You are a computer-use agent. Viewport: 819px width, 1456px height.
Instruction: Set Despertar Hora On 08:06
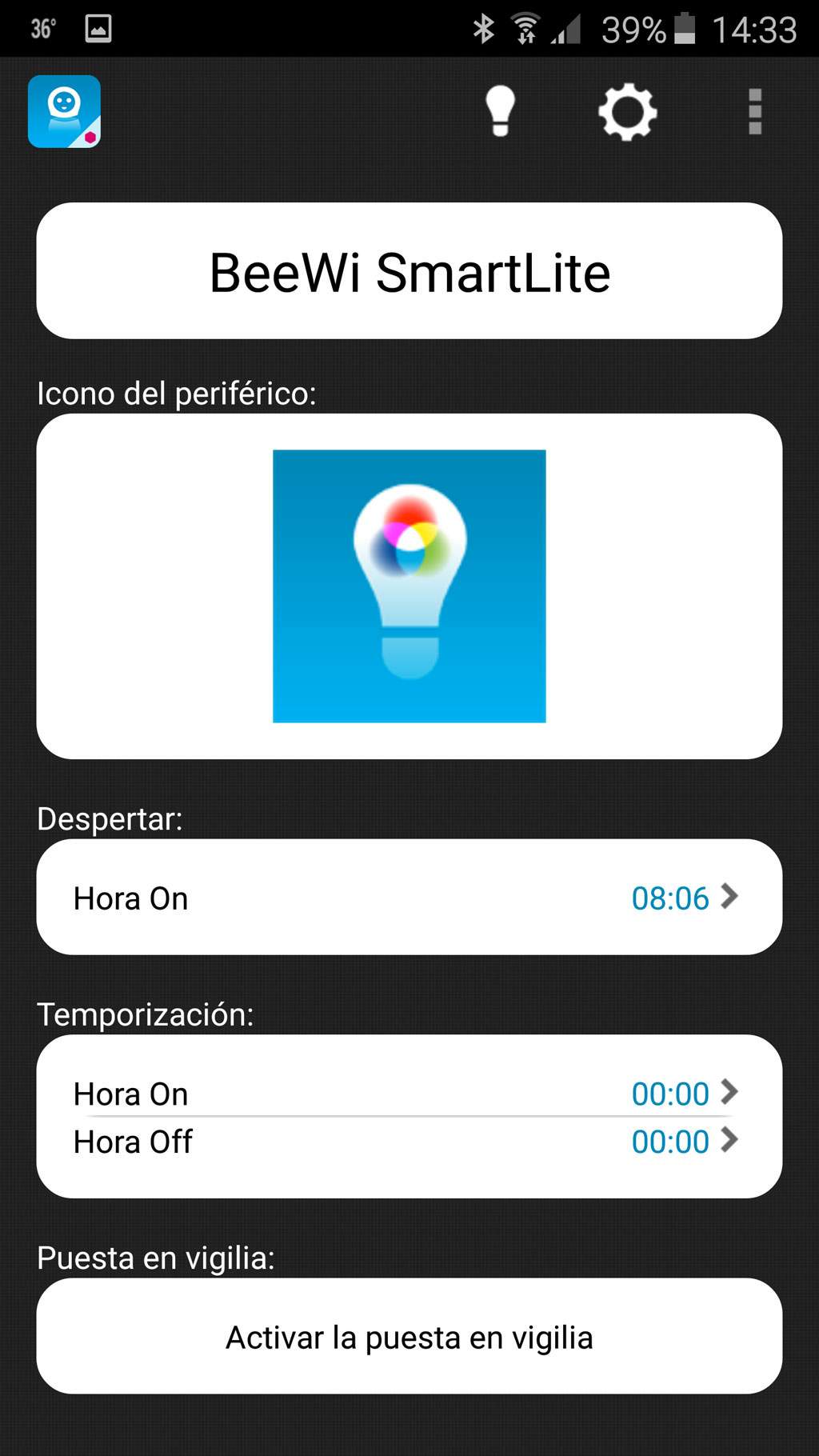[409, 897]
